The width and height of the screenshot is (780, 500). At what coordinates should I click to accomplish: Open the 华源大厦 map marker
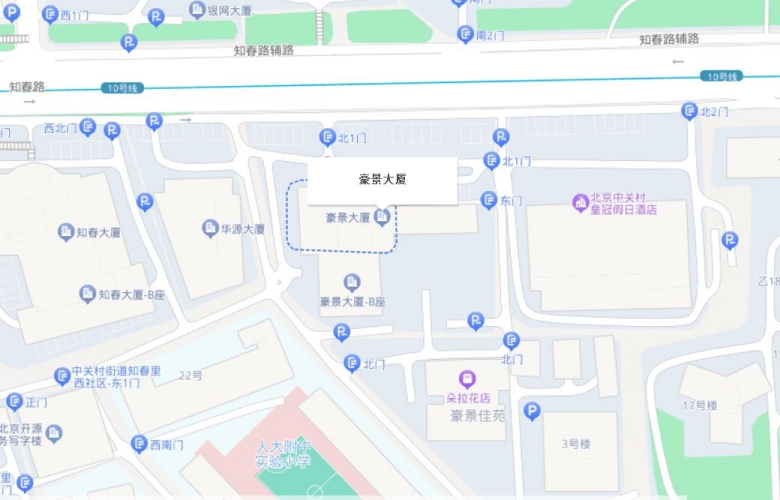pos(210,228)
